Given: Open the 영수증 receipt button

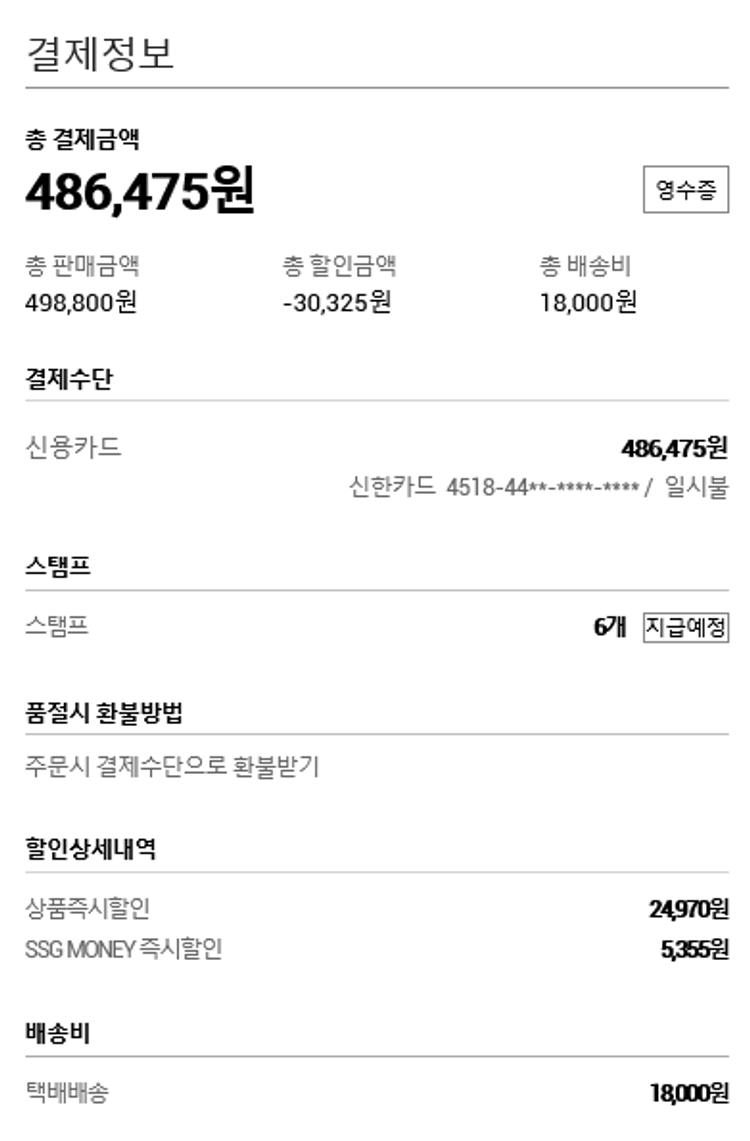Looking at the screenshot, I should coord(685,190).
